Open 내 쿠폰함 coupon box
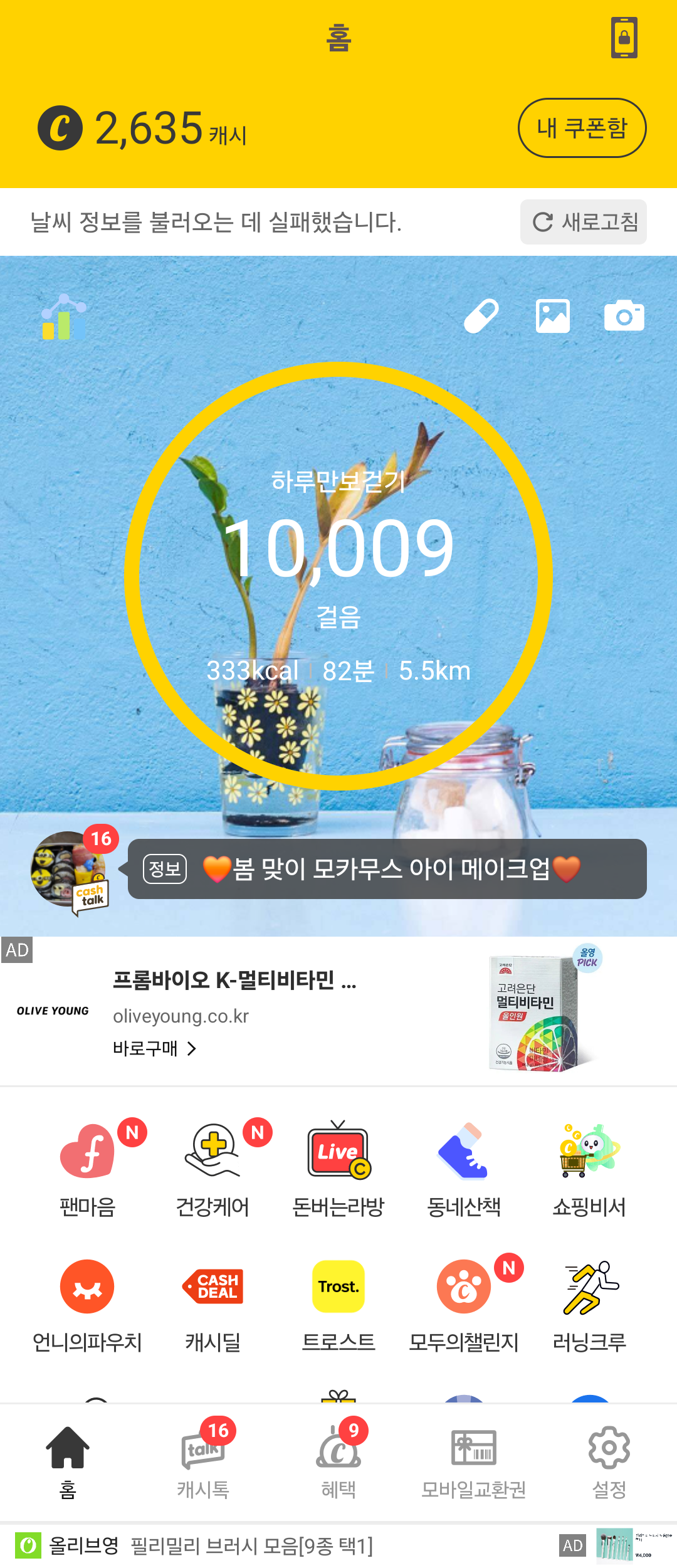 [582, 128]
